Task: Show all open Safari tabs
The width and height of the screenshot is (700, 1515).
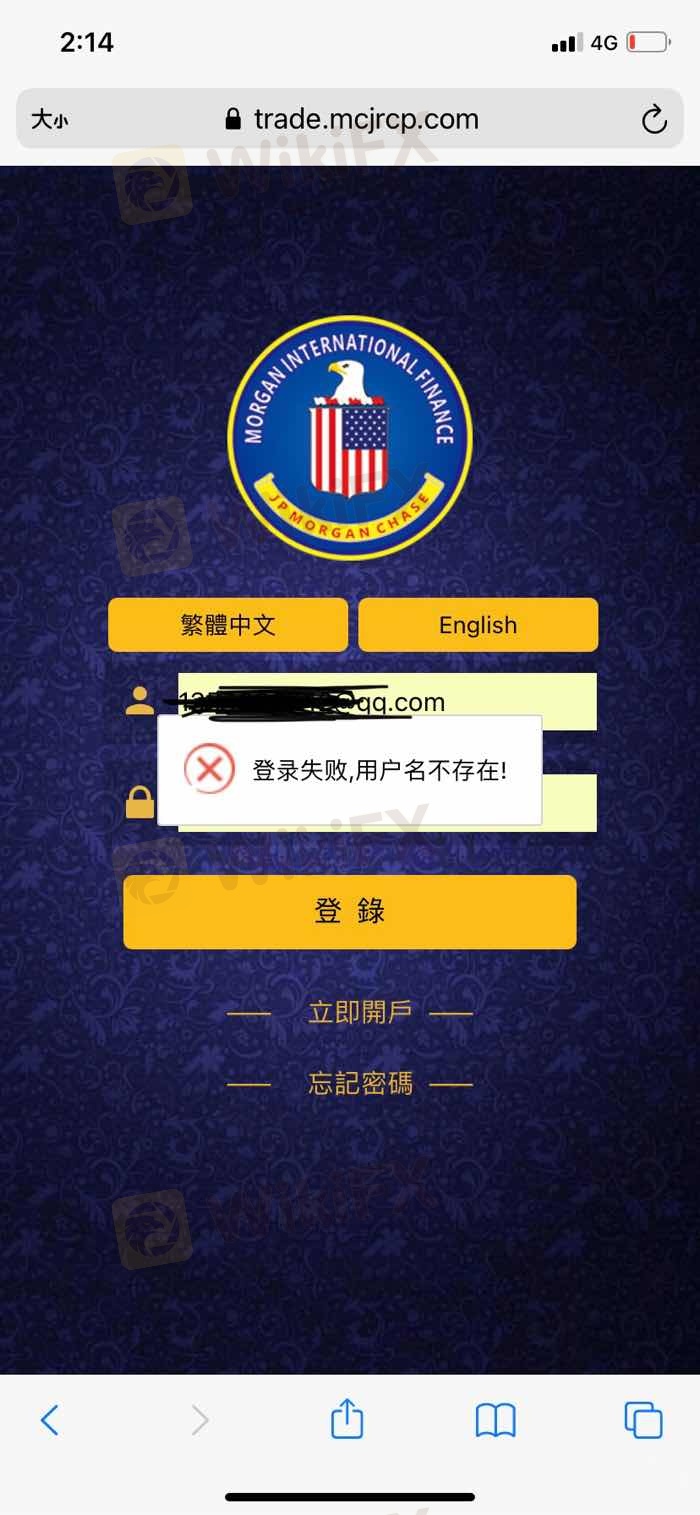Action: point(643,1420)
